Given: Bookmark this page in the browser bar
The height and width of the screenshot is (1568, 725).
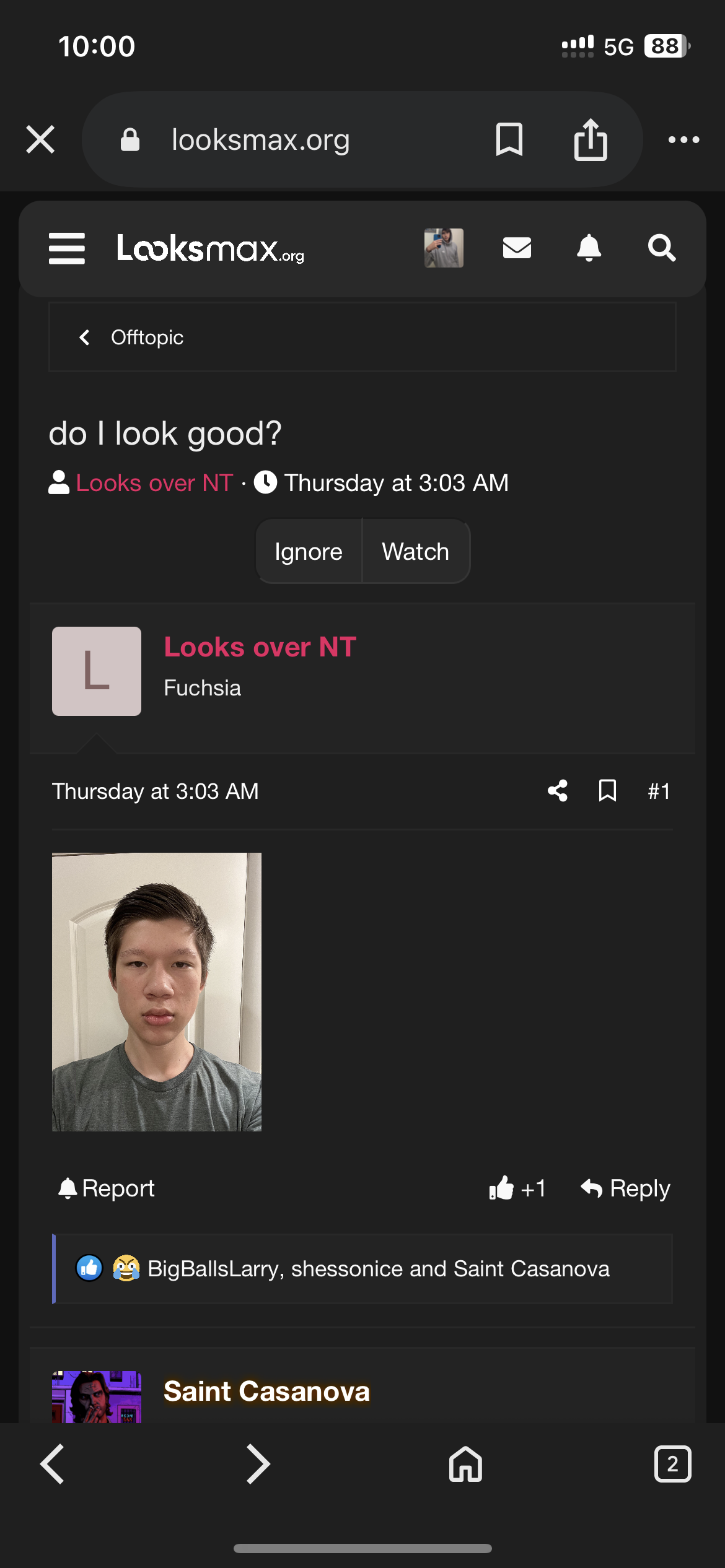Looking at the screenshot, I should click(x=509, y=139).
